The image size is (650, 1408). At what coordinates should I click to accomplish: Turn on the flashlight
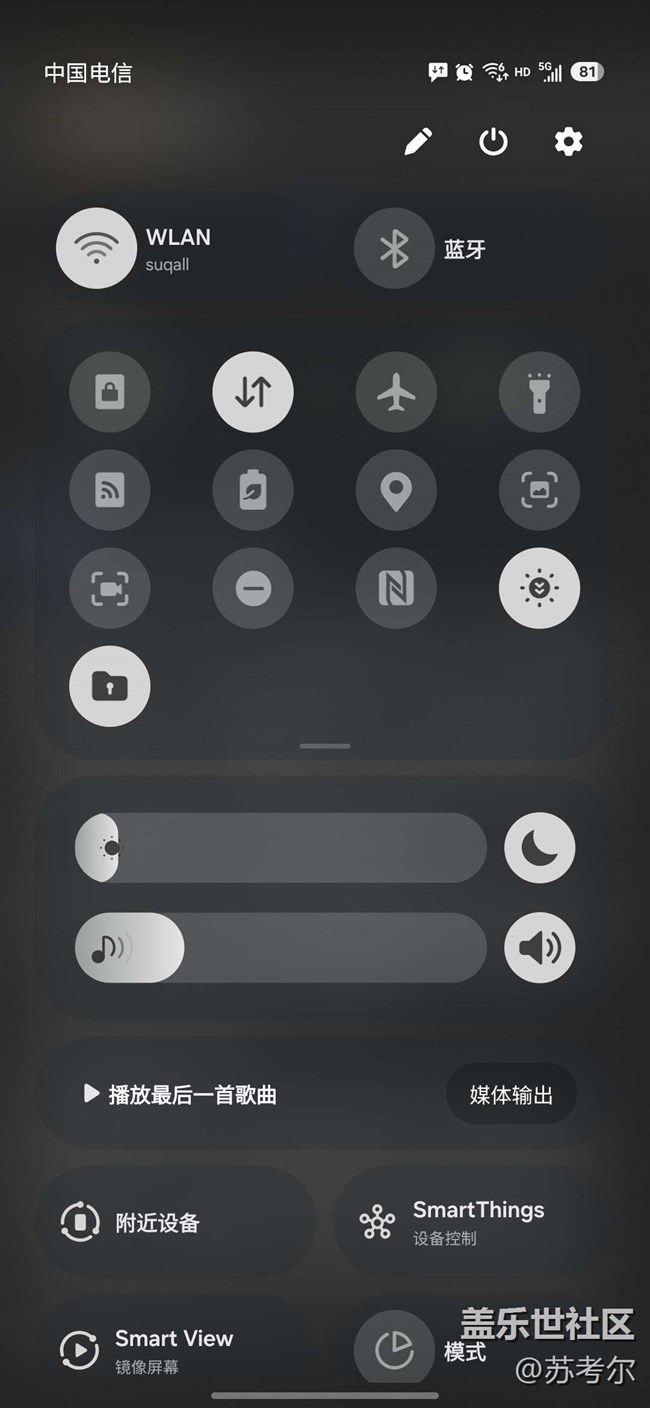click(539, 392)
